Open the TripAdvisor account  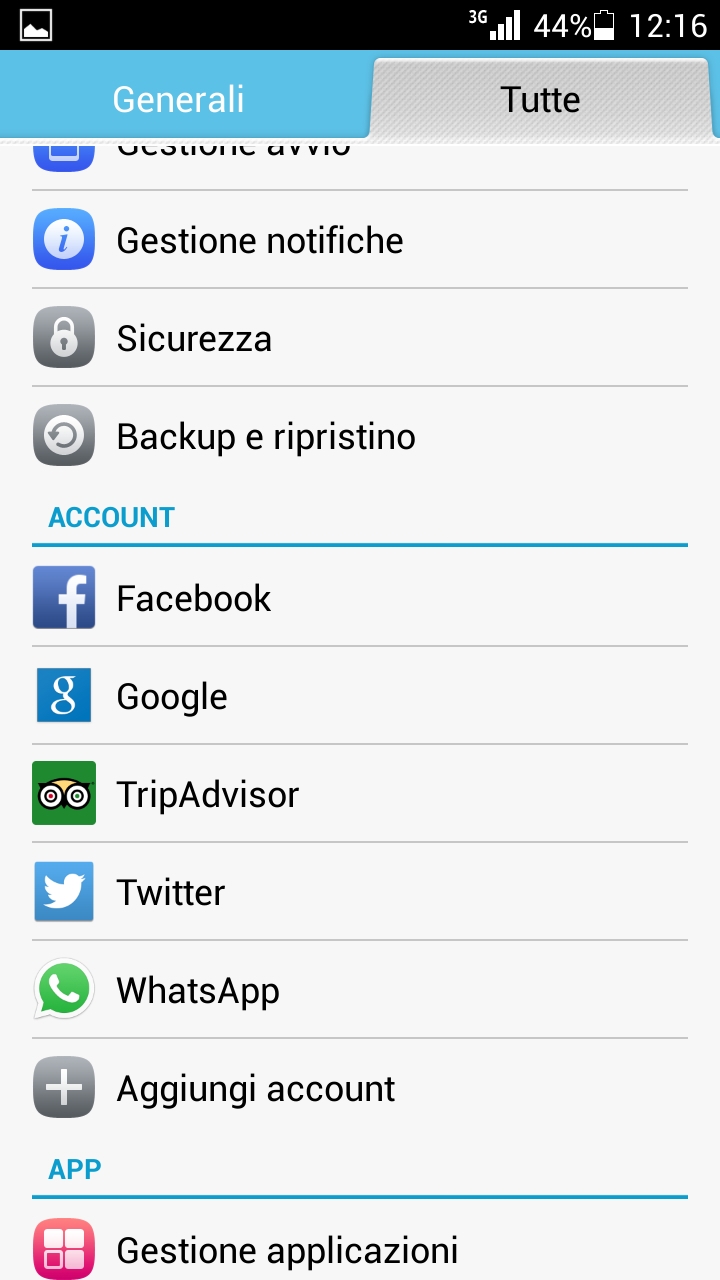360,794
